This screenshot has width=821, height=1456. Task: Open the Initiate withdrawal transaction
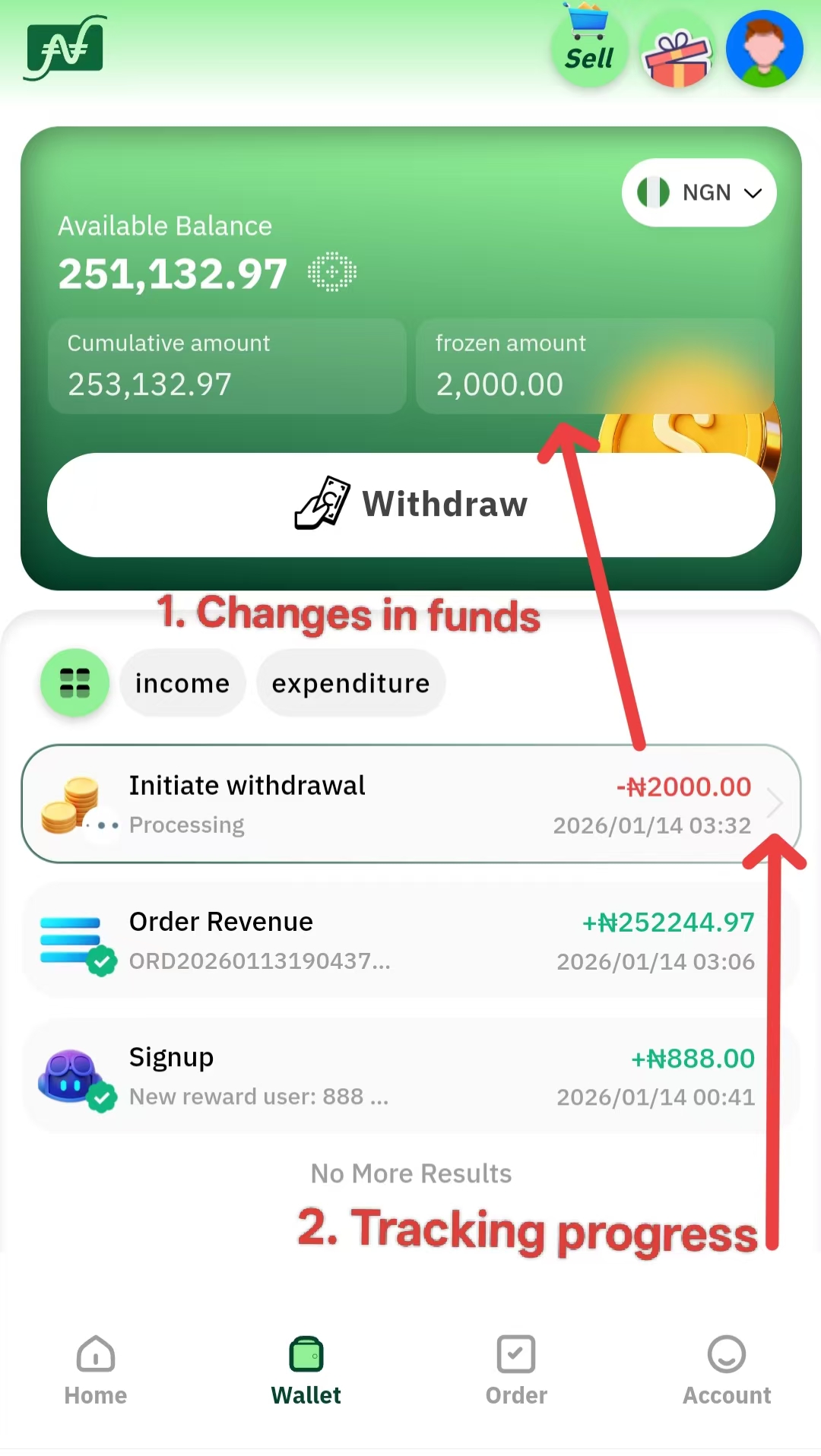[410, 804]
